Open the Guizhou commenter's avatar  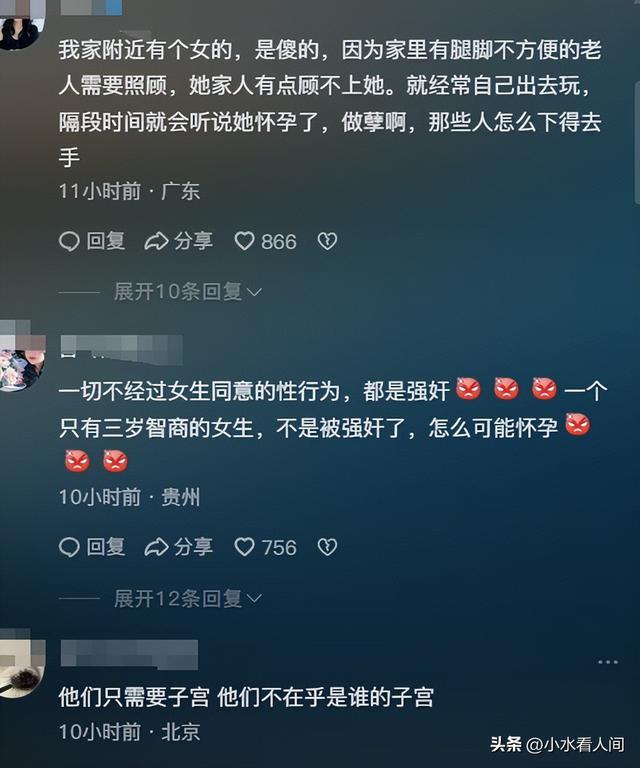[x=18, y=357]
